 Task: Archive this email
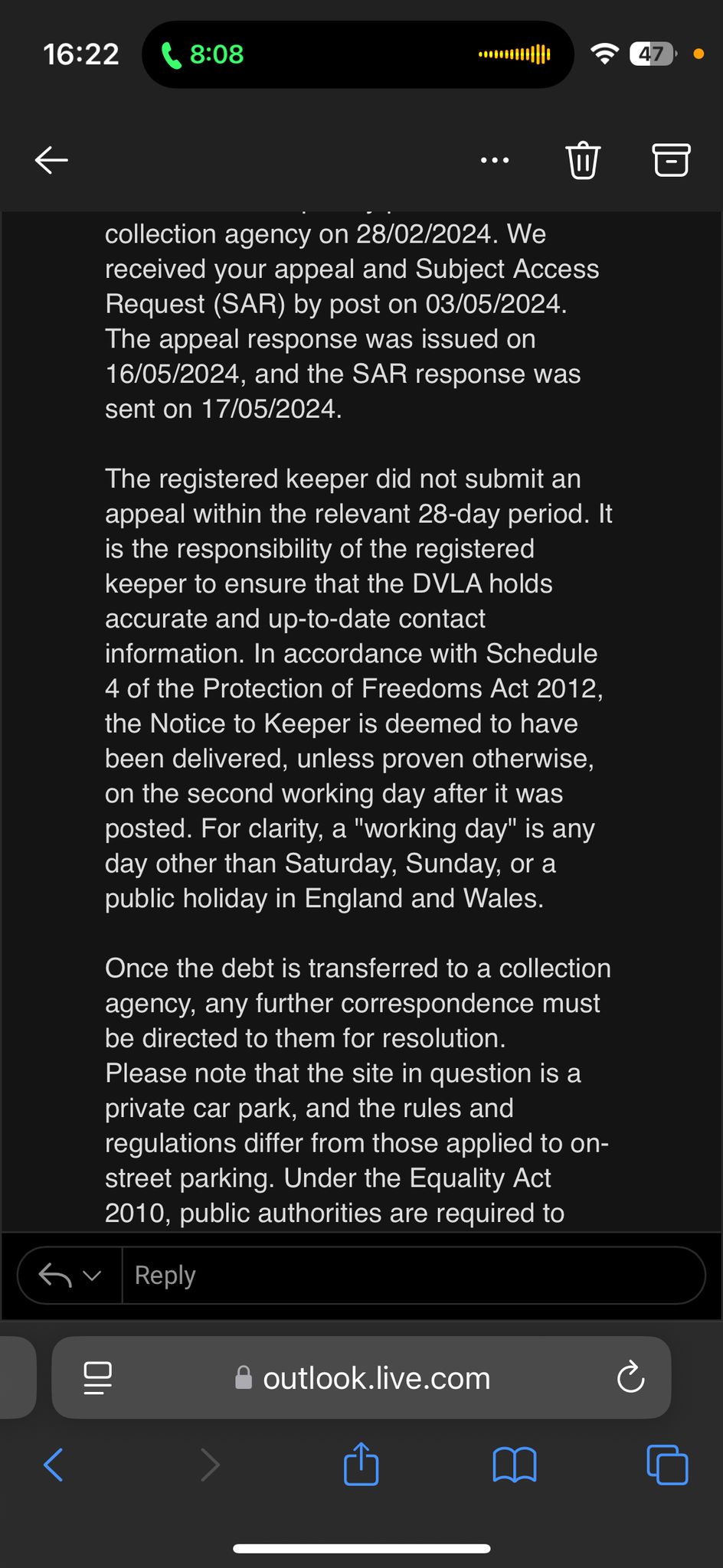[671, 160]
